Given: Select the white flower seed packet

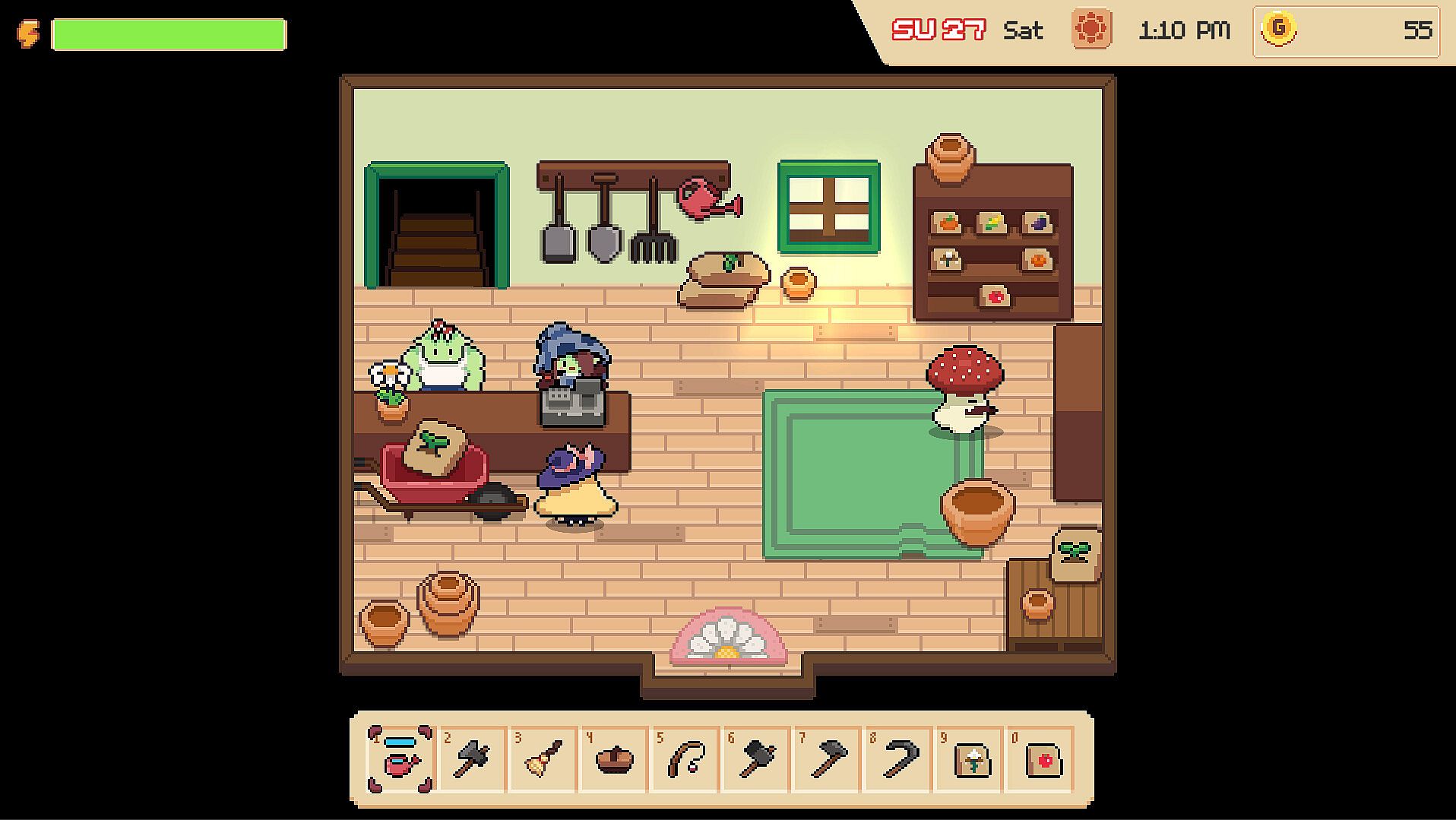Looking at the screenshot, I should (x=970, y=758).
